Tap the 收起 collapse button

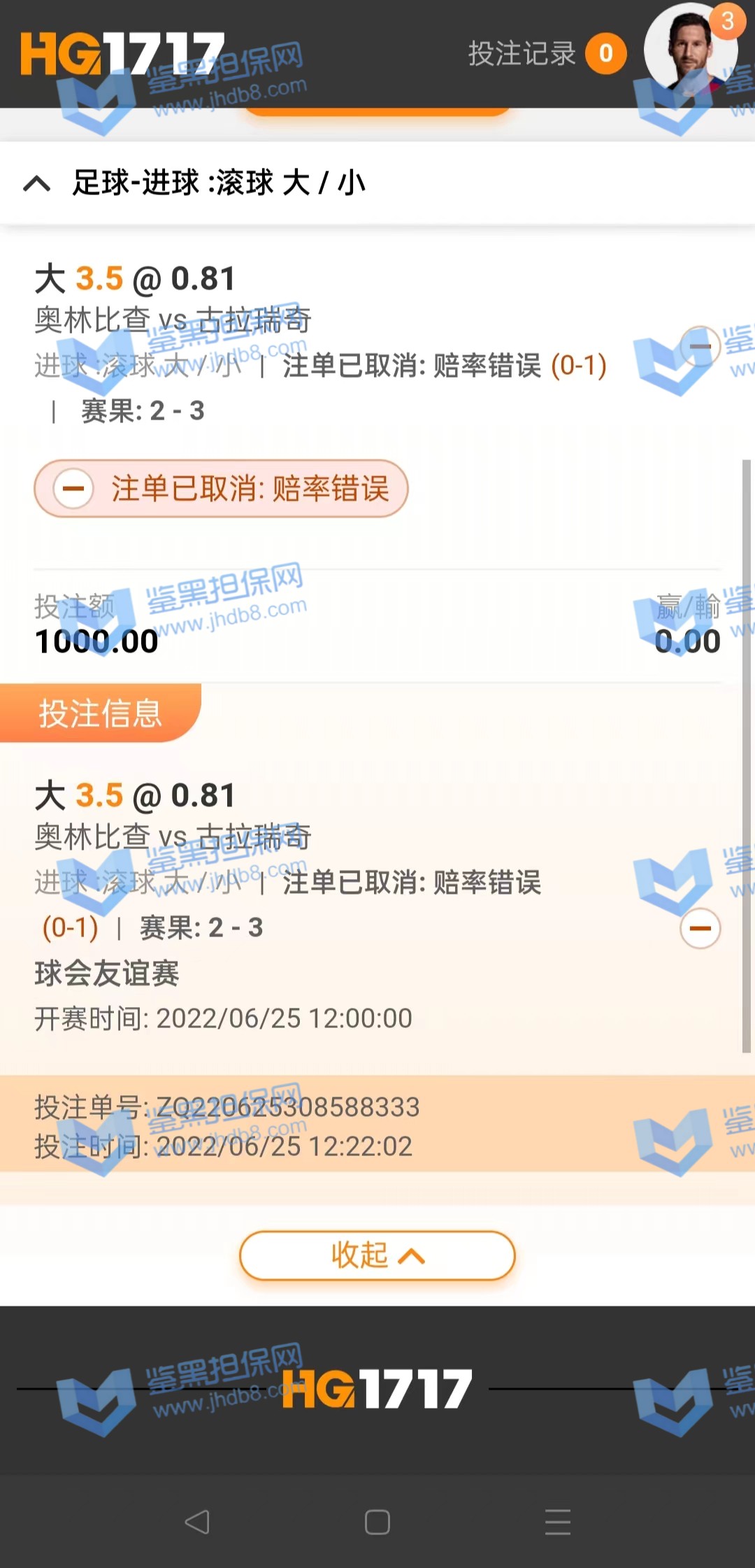coord(377,1255)
